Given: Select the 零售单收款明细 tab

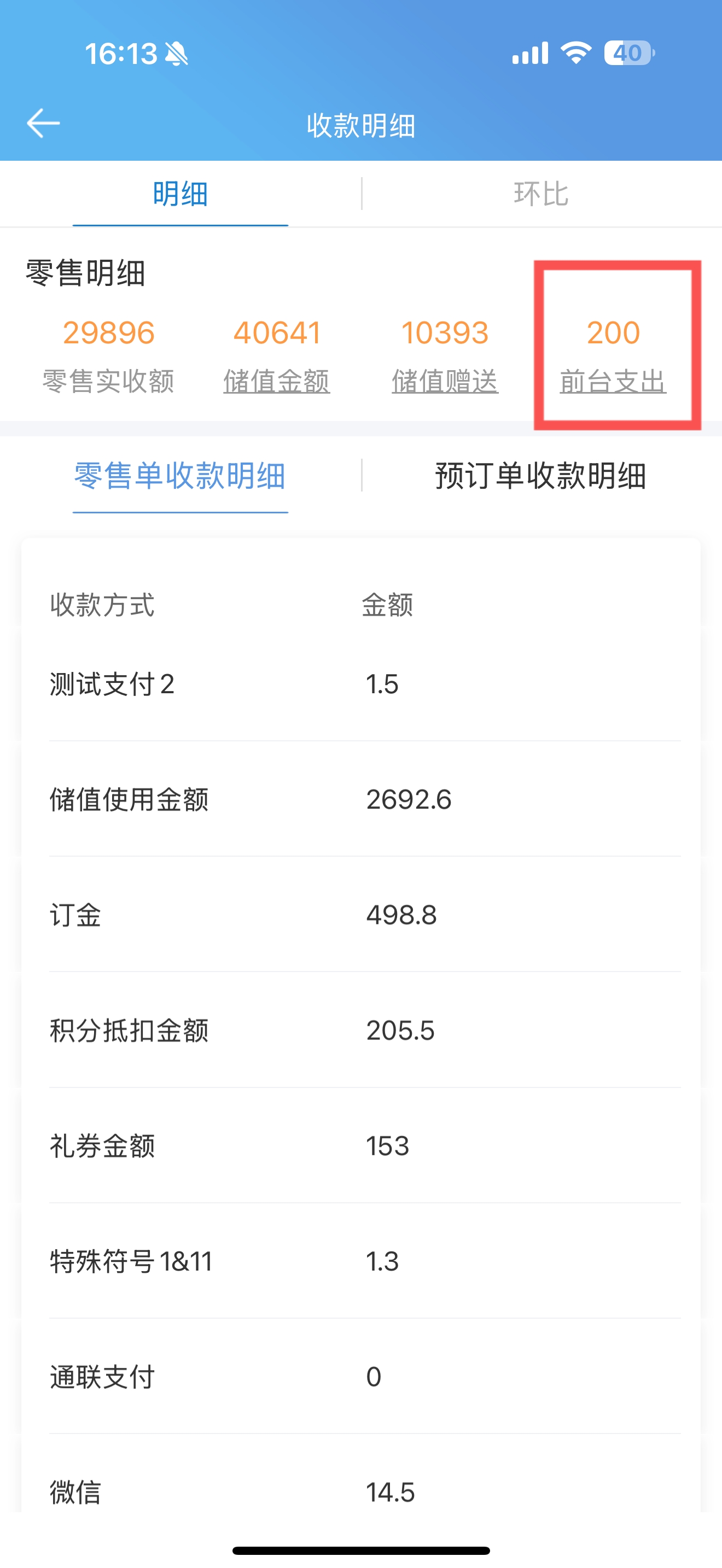Looking at the screenshot, I should coord(180,476).
